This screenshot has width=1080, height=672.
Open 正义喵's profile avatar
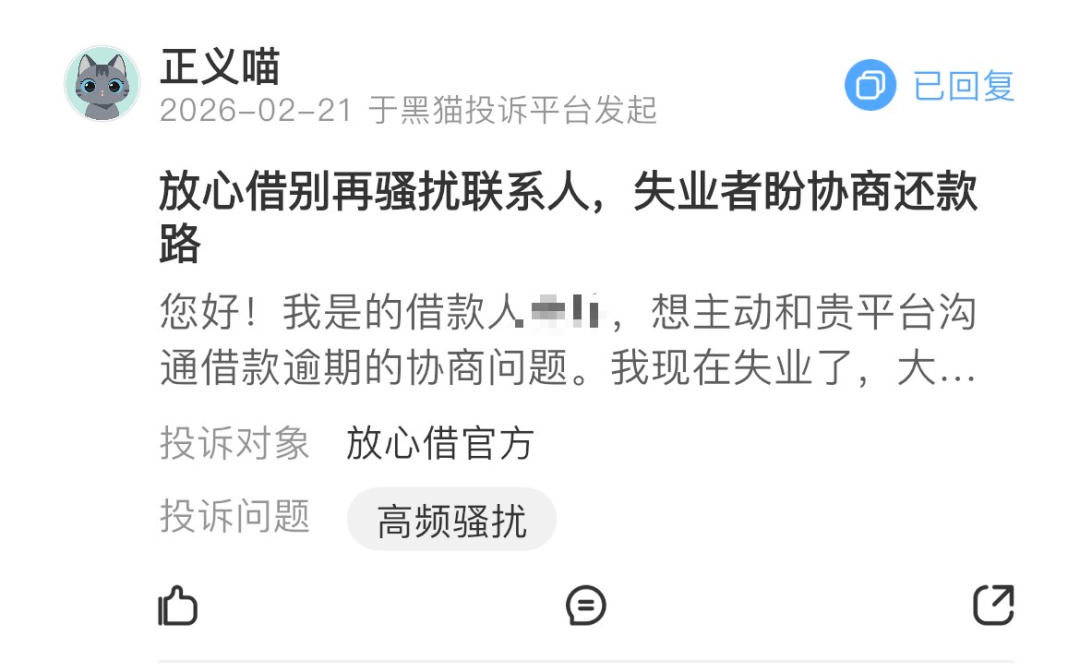coord(102,84)
